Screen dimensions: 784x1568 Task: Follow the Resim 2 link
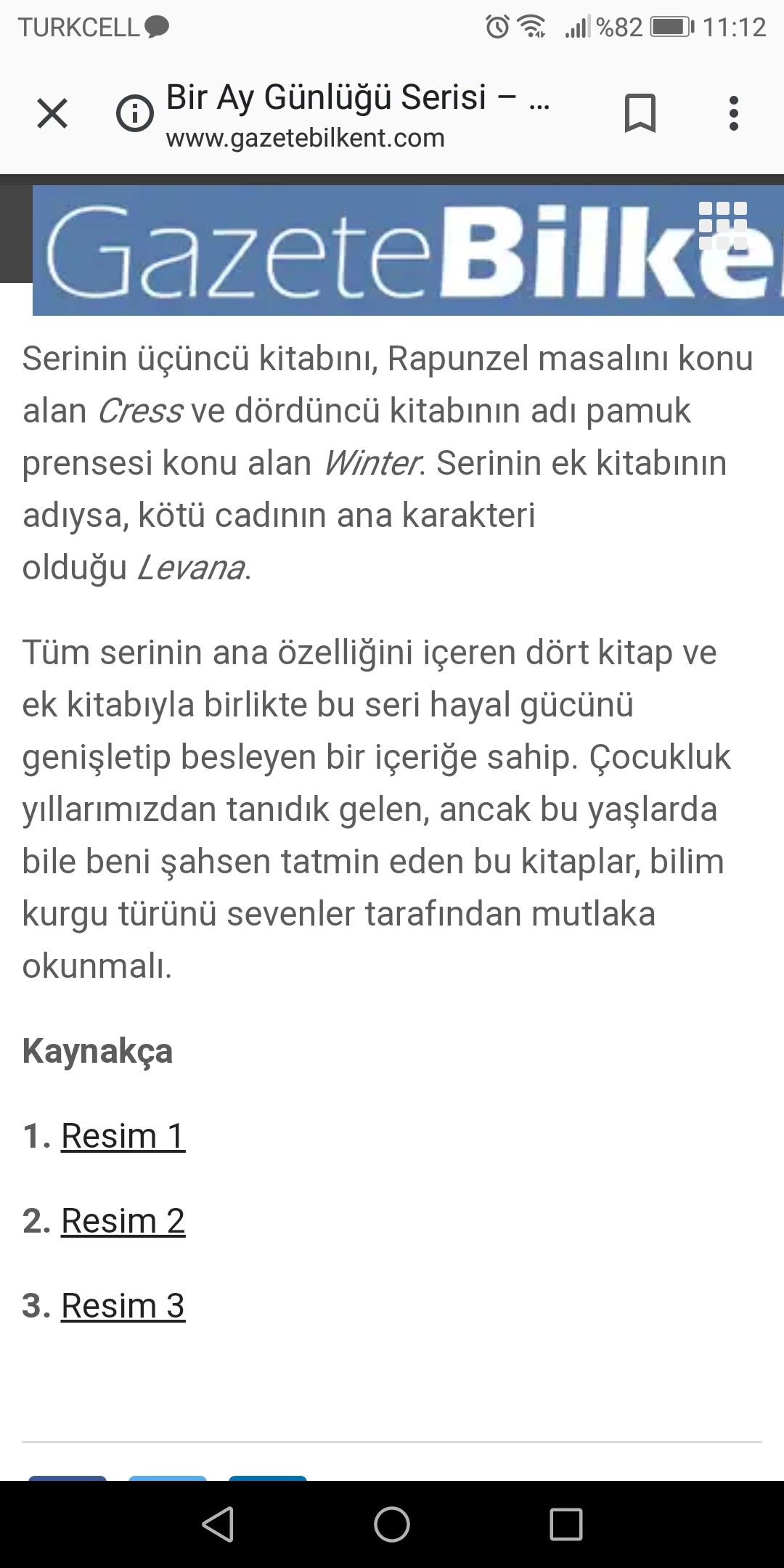coord(123,1221)
